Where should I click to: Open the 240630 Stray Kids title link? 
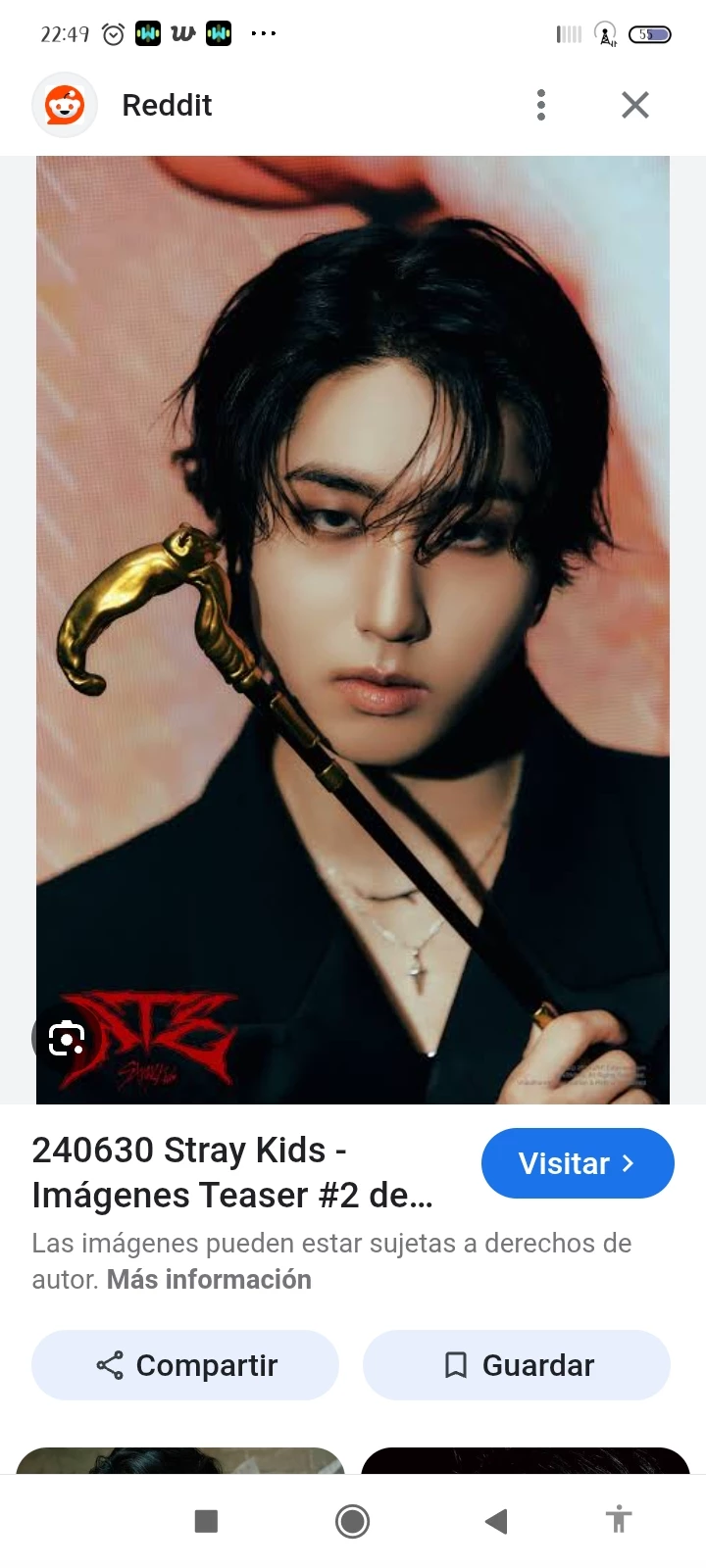pos(232,1172)
